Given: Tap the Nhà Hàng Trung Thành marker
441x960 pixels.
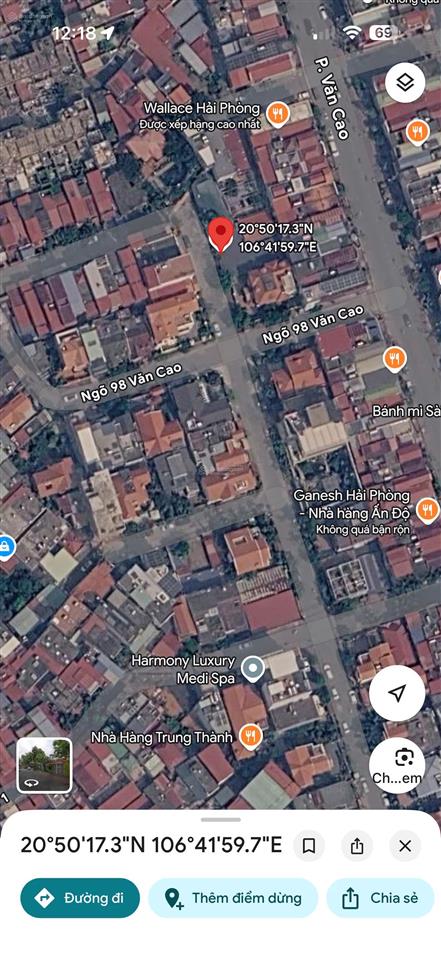Looking at the screenshot, I should tap(250, 736).
